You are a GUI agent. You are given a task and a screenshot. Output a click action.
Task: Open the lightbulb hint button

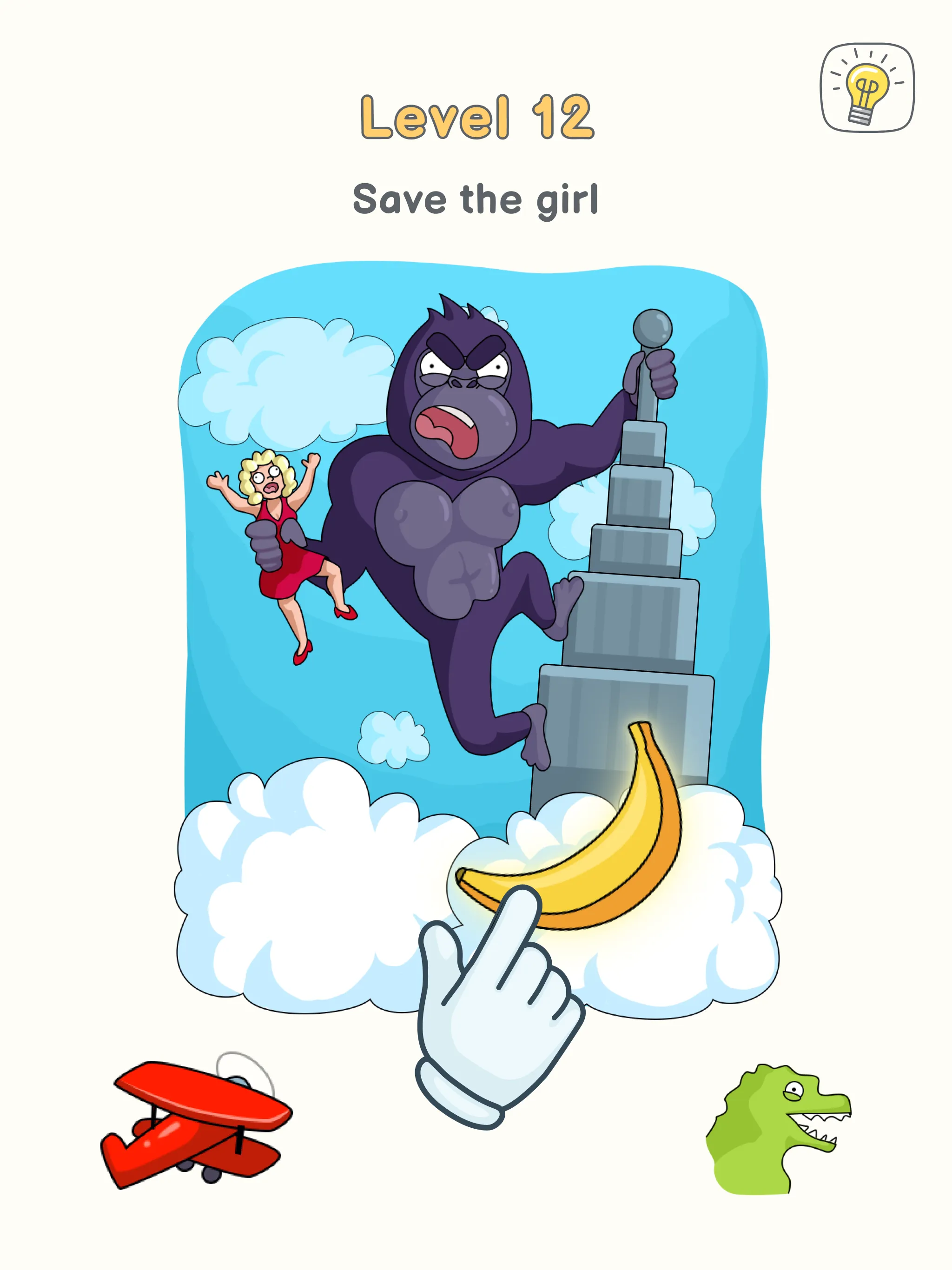click(x=867, y=88)
